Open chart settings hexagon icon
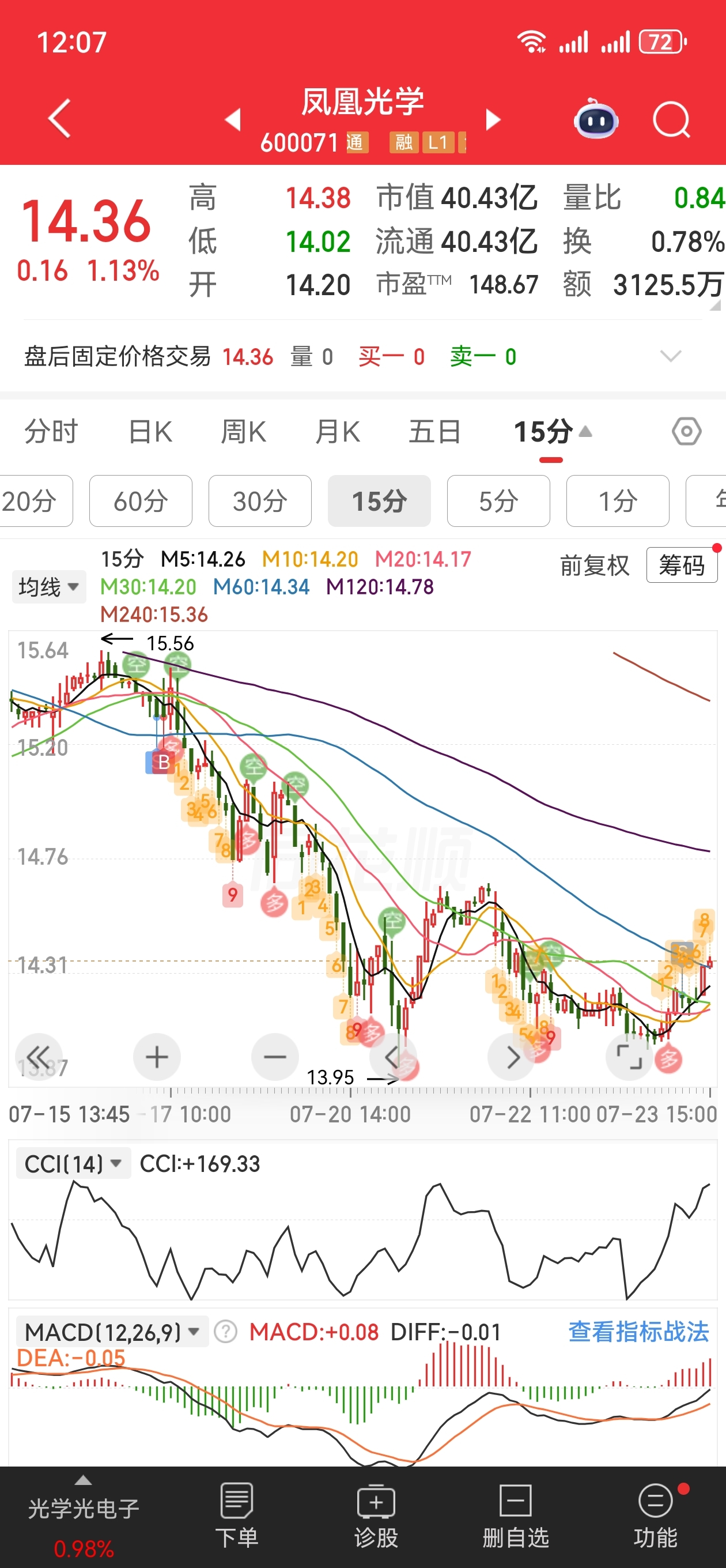 686,432
